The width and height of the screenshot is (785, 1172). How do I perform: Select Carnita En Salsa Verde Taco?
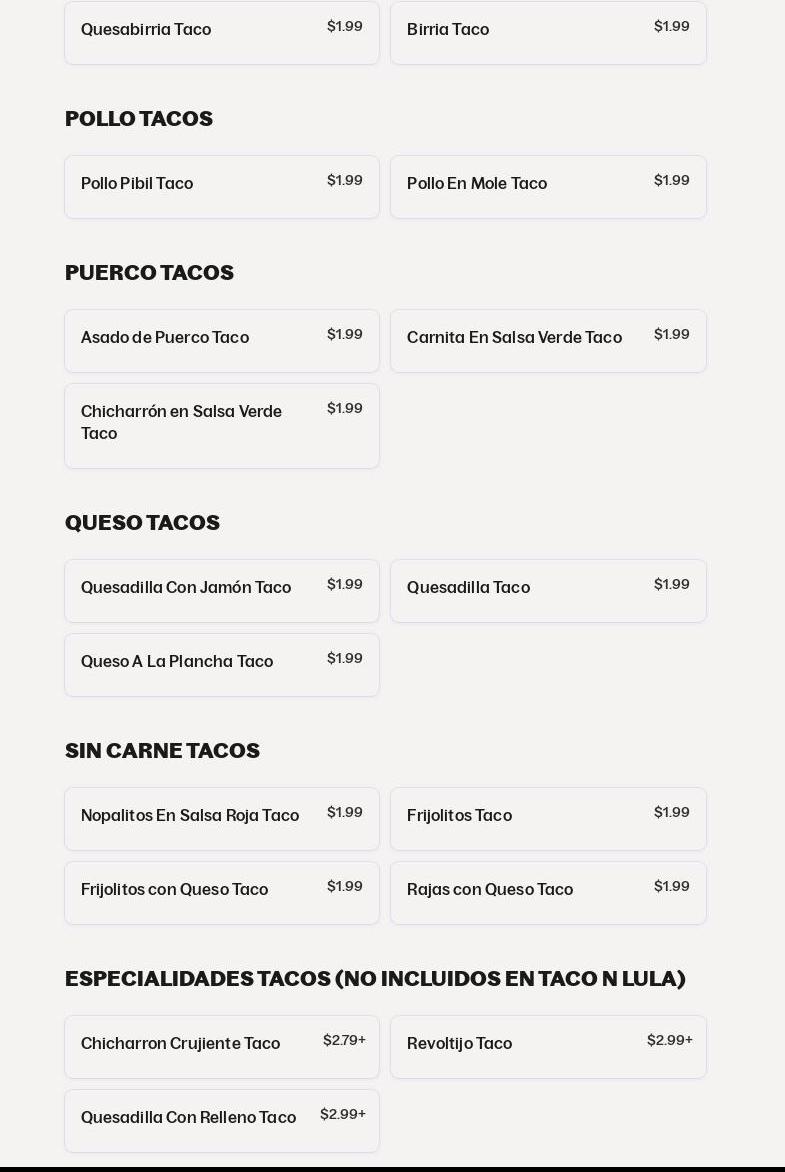point(548,340)
